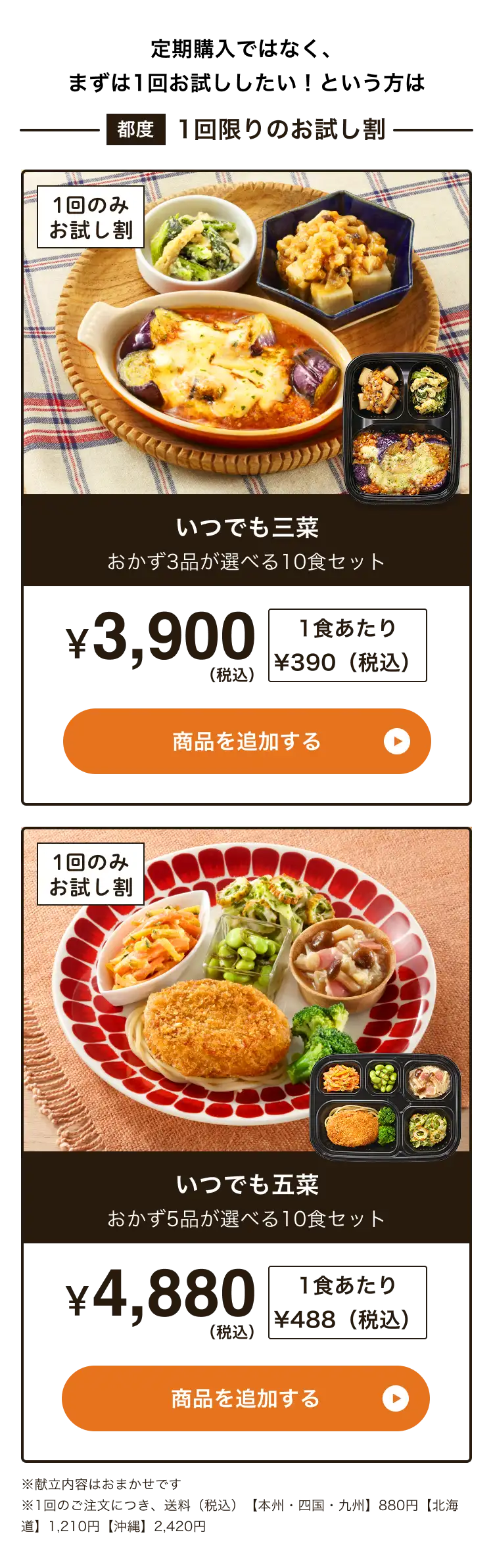
Task: Add いつでも三菜 set to the order
Action: tap(246, 741)
